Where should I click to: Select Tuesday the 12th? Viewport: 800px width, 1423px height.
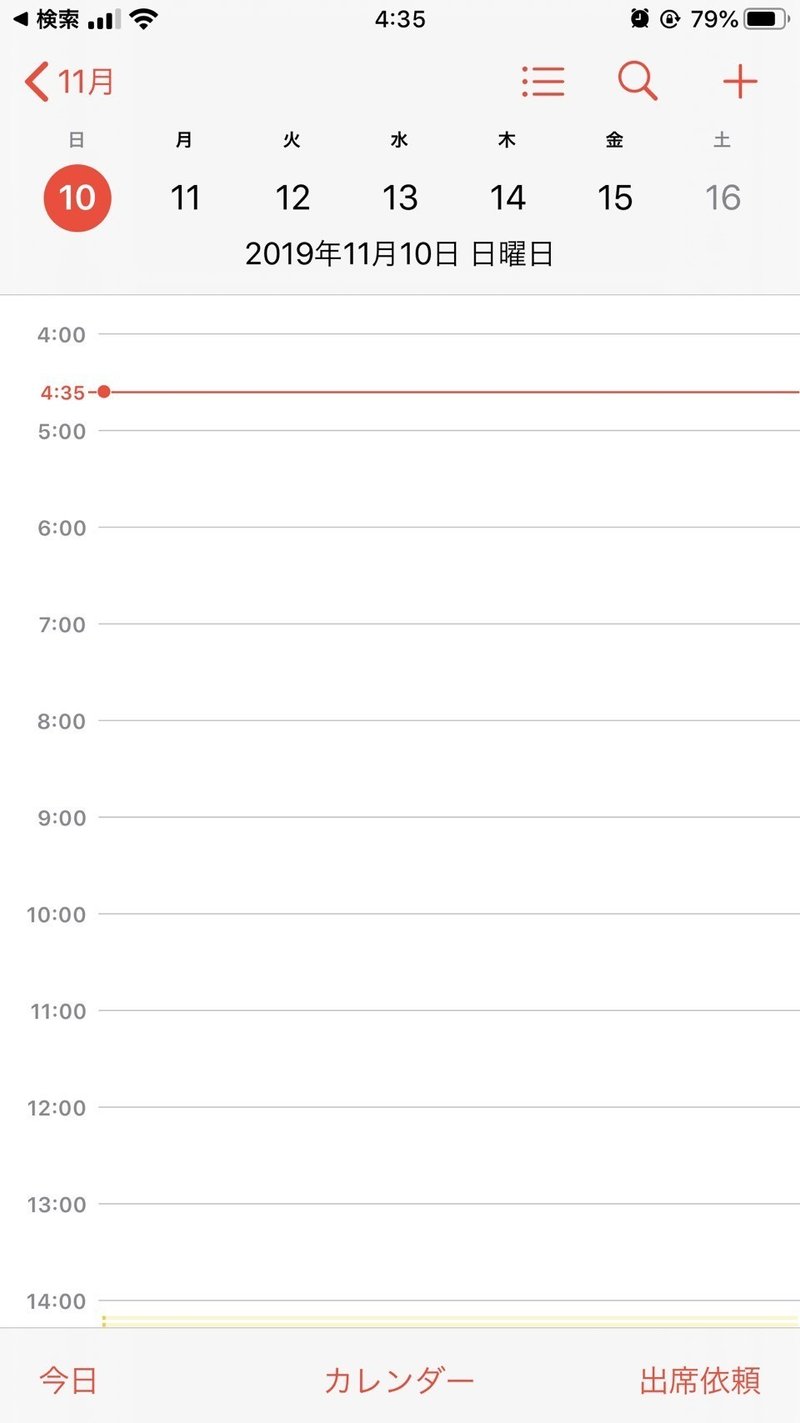pyautogui.click(x=292, y=198)
